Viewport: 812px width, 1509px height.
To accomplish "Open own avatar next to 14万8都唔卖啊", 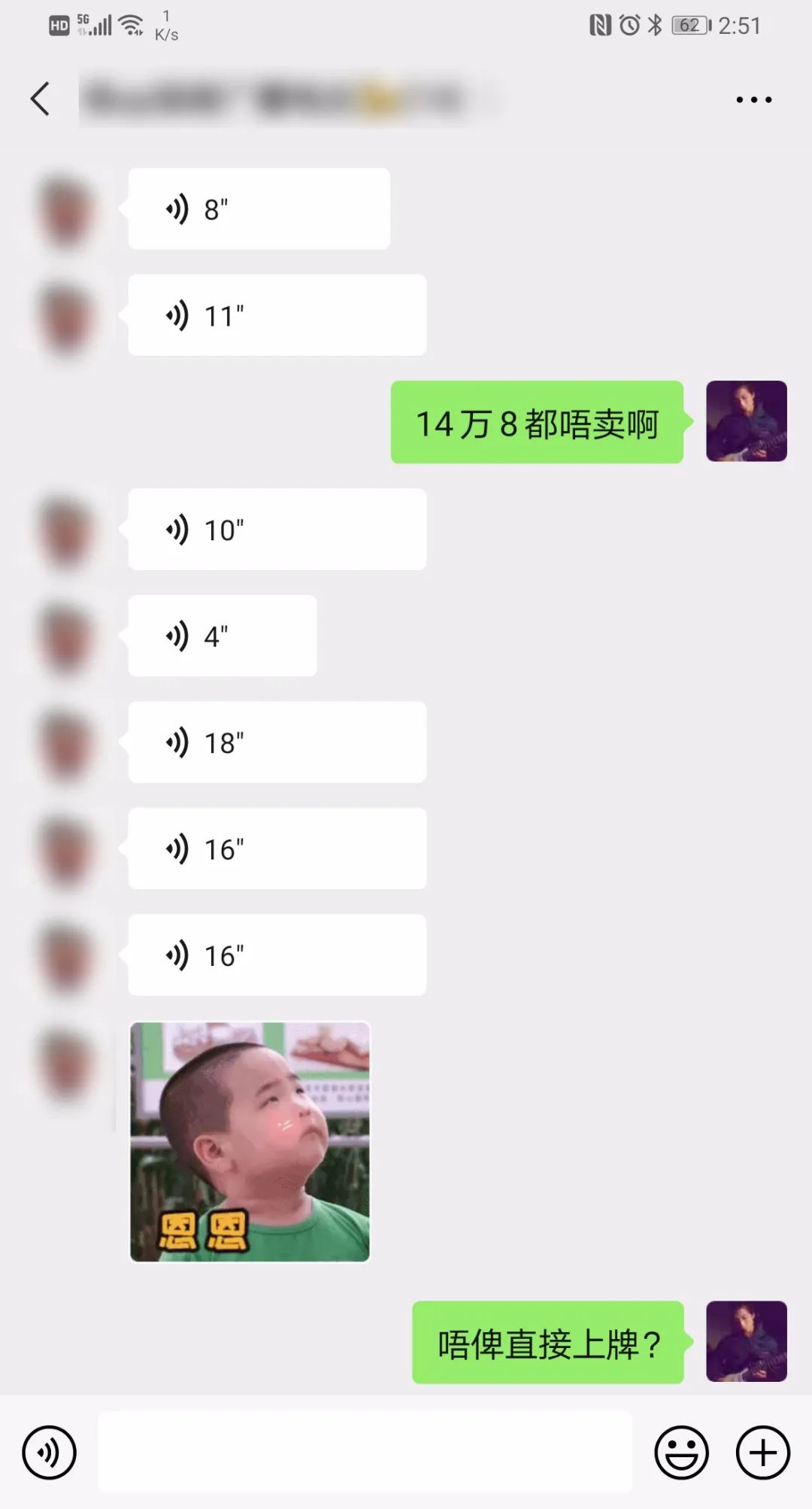I will (x=746, y=421).
